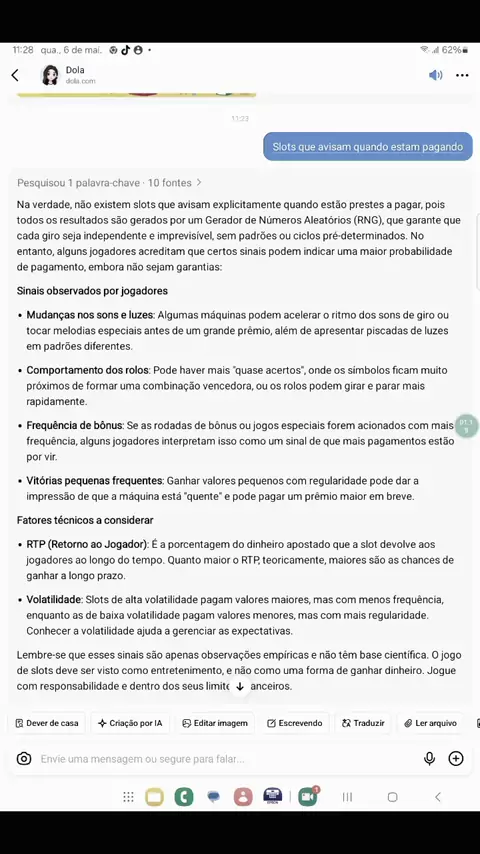The height and width of the screenshot is (854, 480).
Task: Open the camera icon in message bar
Action: coord(24,758)
